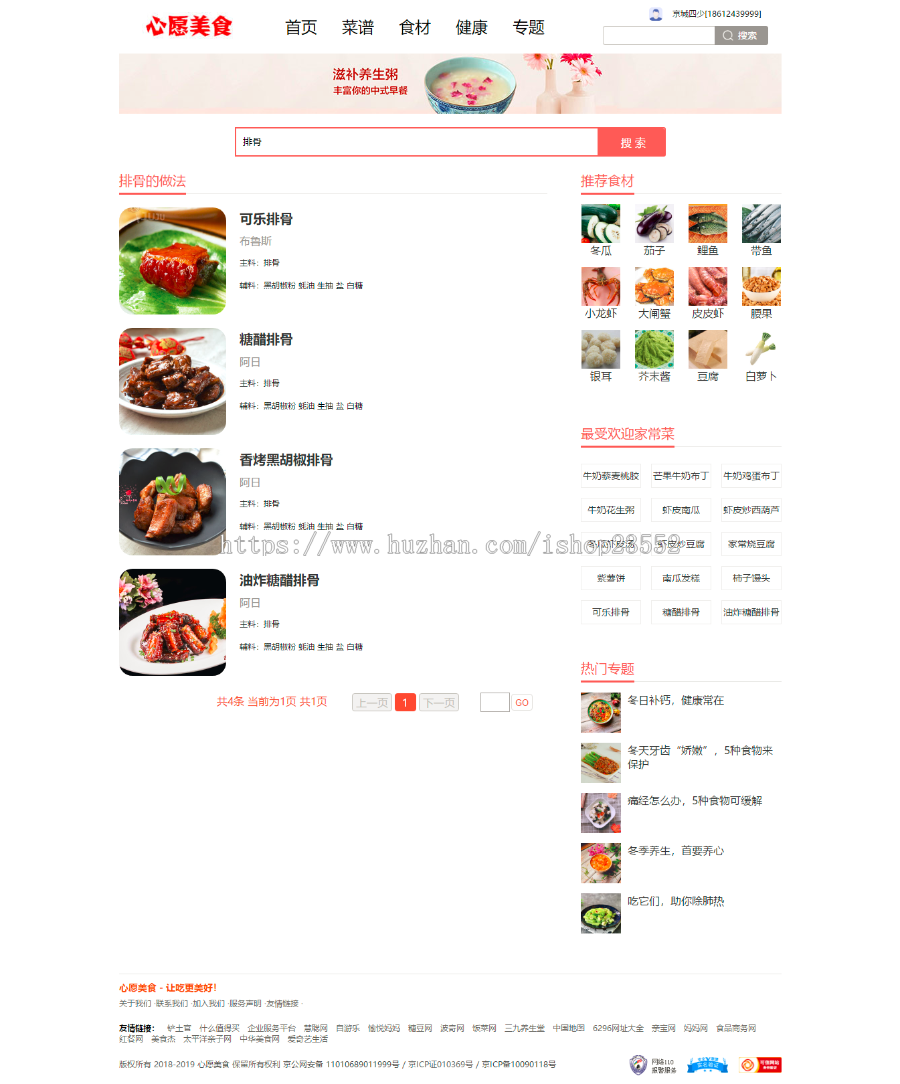Choose the 南瓜发糕 popular dish

point(681,578)
